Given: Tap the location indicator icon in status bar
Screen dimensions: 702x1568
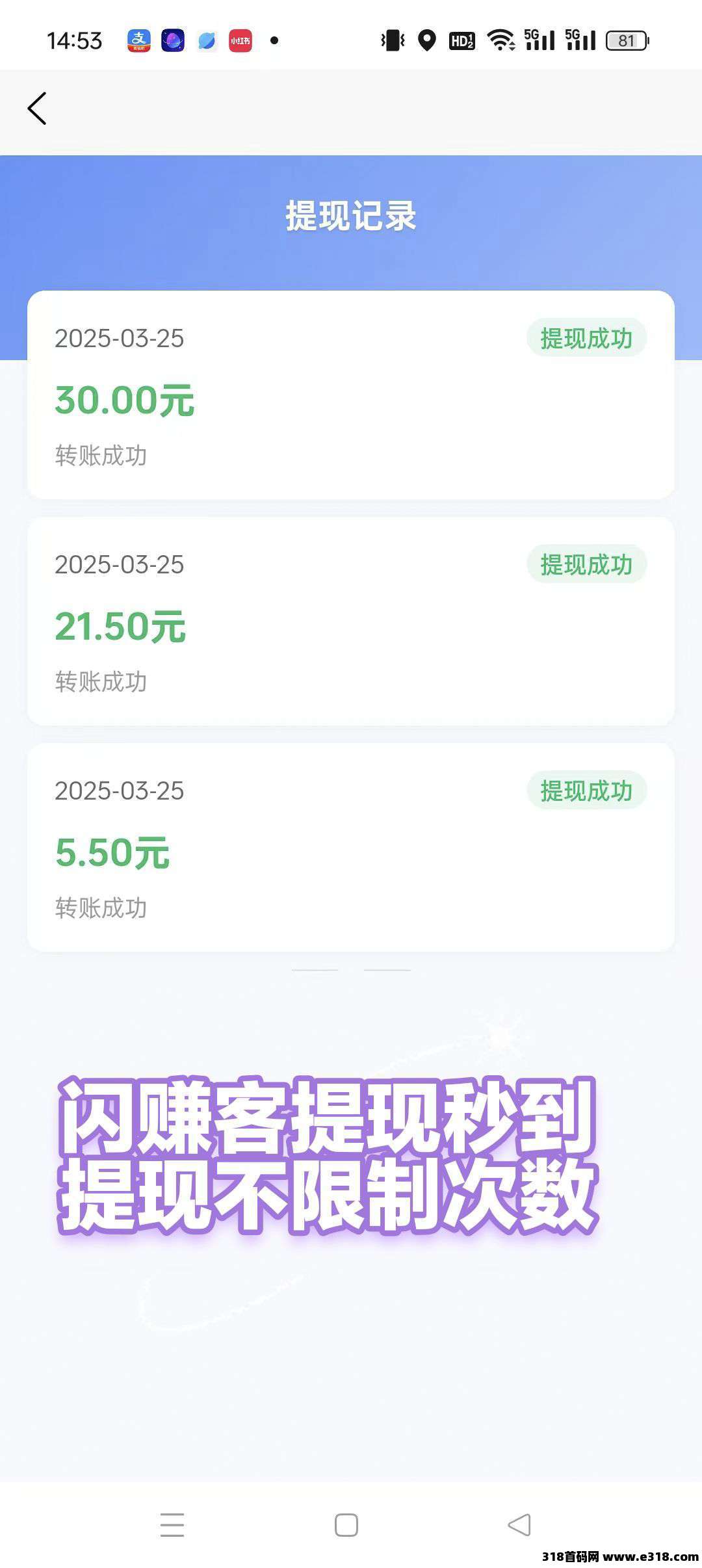Looking at the screenshot, I should pos(426,41).
